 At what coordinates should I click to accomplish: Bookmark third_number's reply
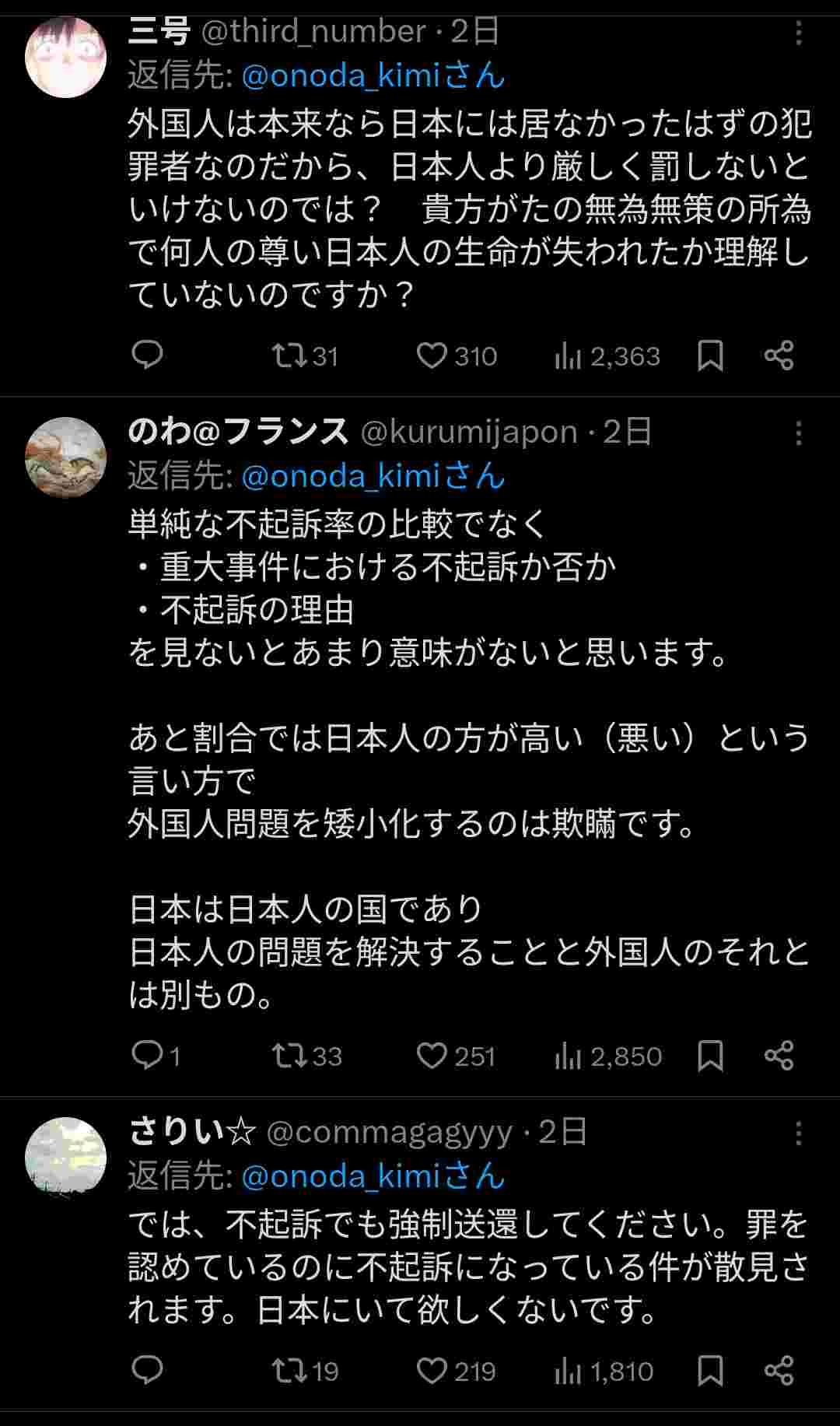[710, 356]
